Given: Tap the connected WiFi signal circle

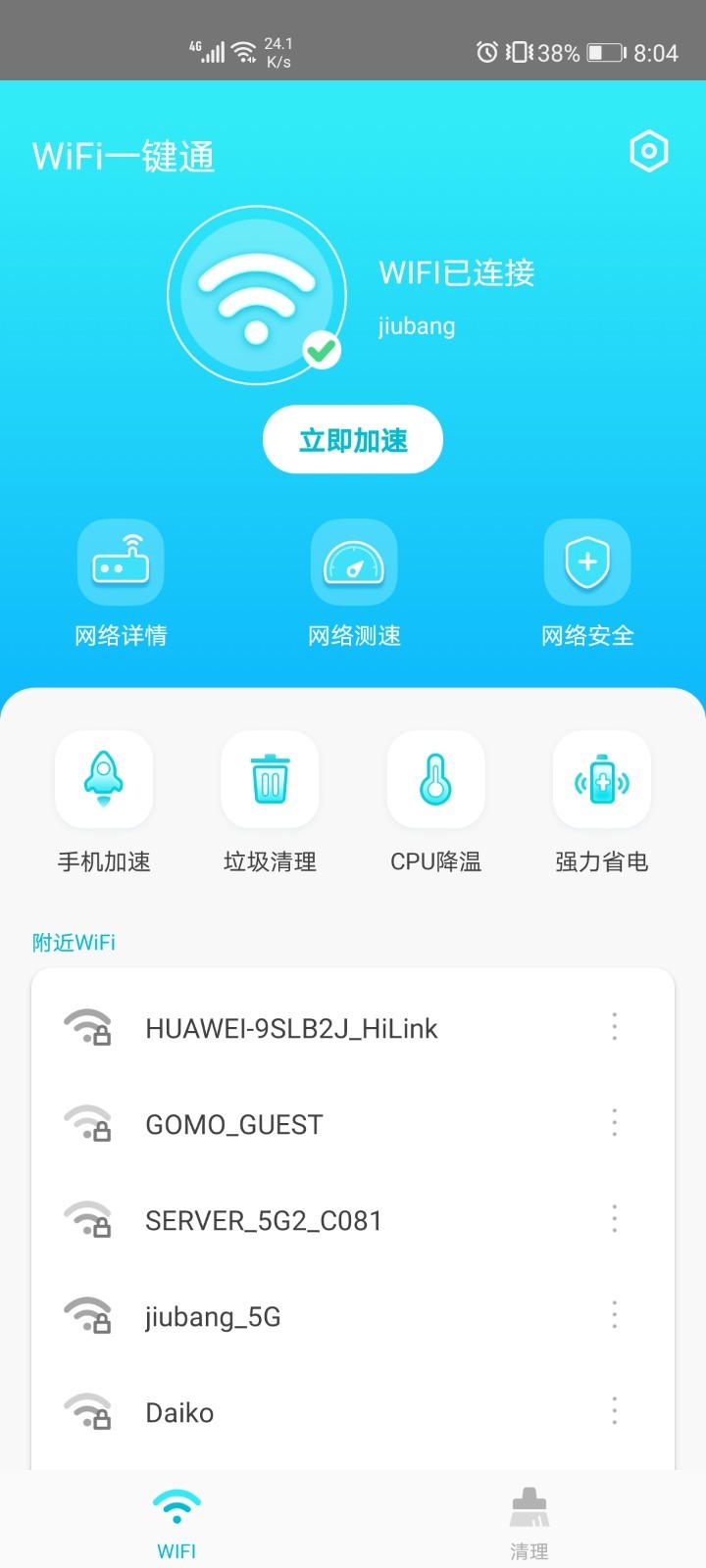Looking at the screenshot, I should [256, 294].
